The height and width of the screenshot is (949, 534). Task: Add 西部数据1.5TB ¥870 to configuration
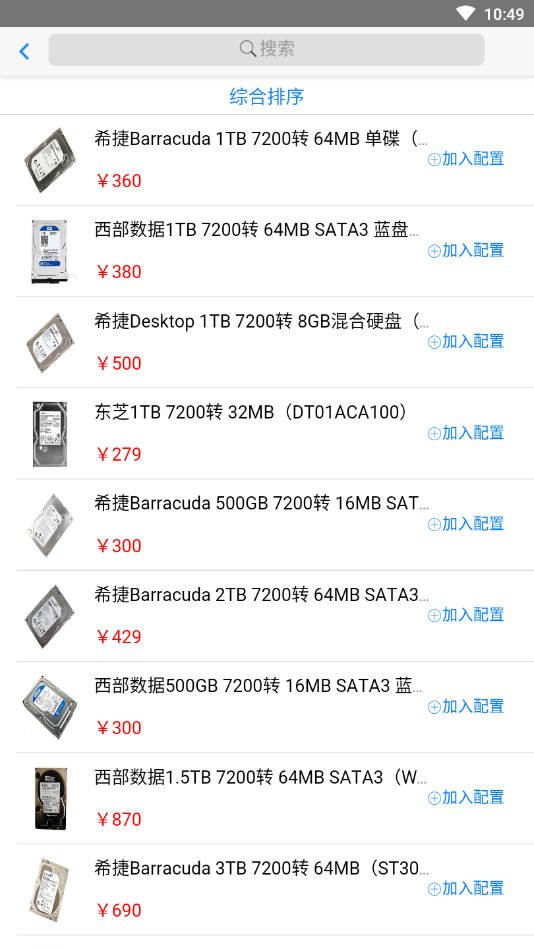click(x=466, y=797)
